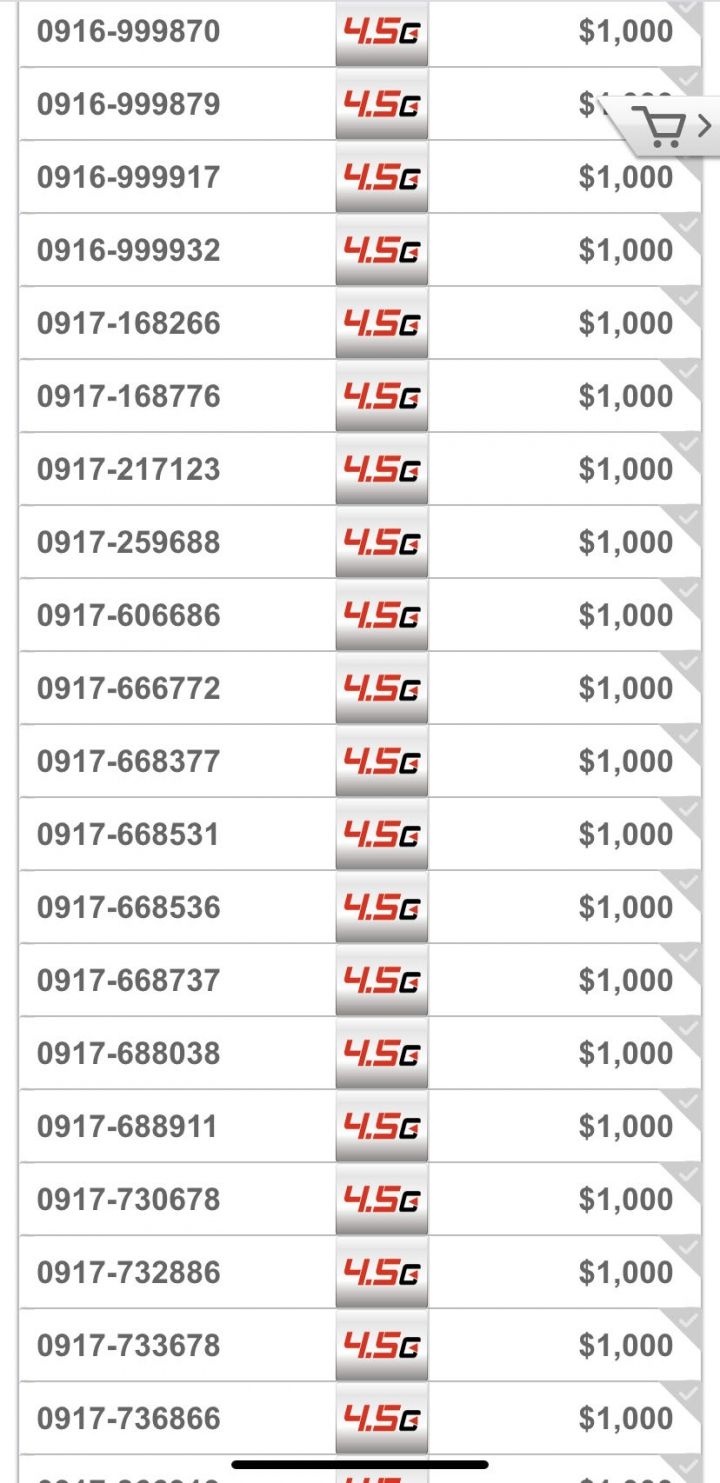720x1483 pixels.
Task: Select number 0917-736866
Action: [x=360, y=1418]
